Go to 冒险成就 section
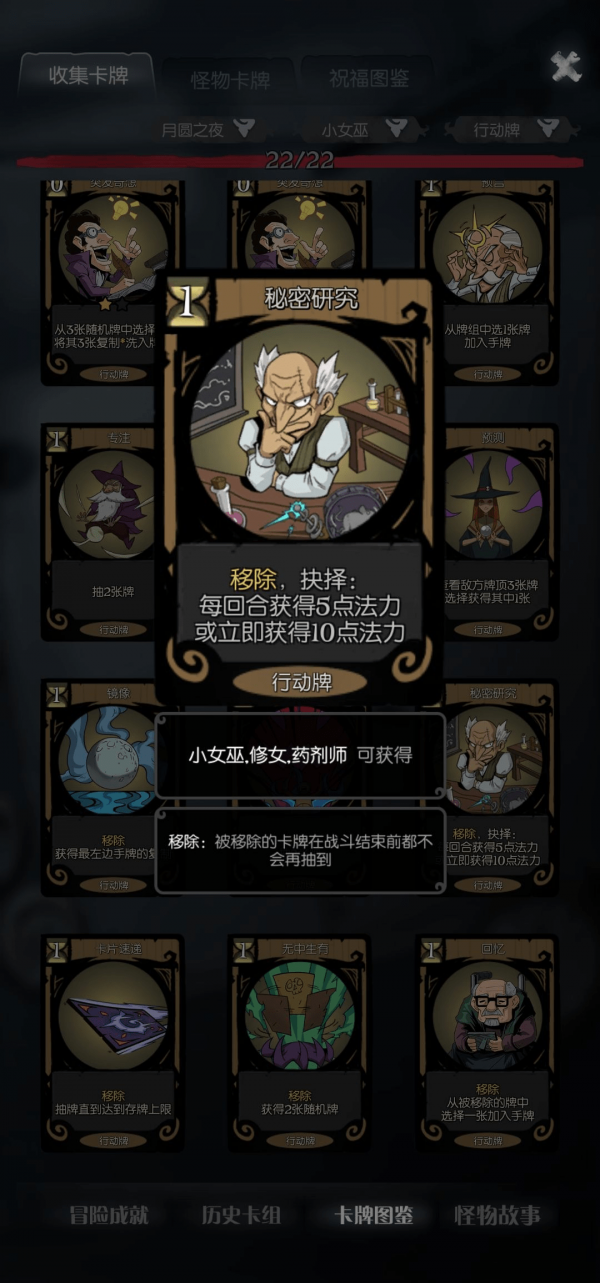Viewport: 600px width, 1283px height. [x=109, y=1215]
